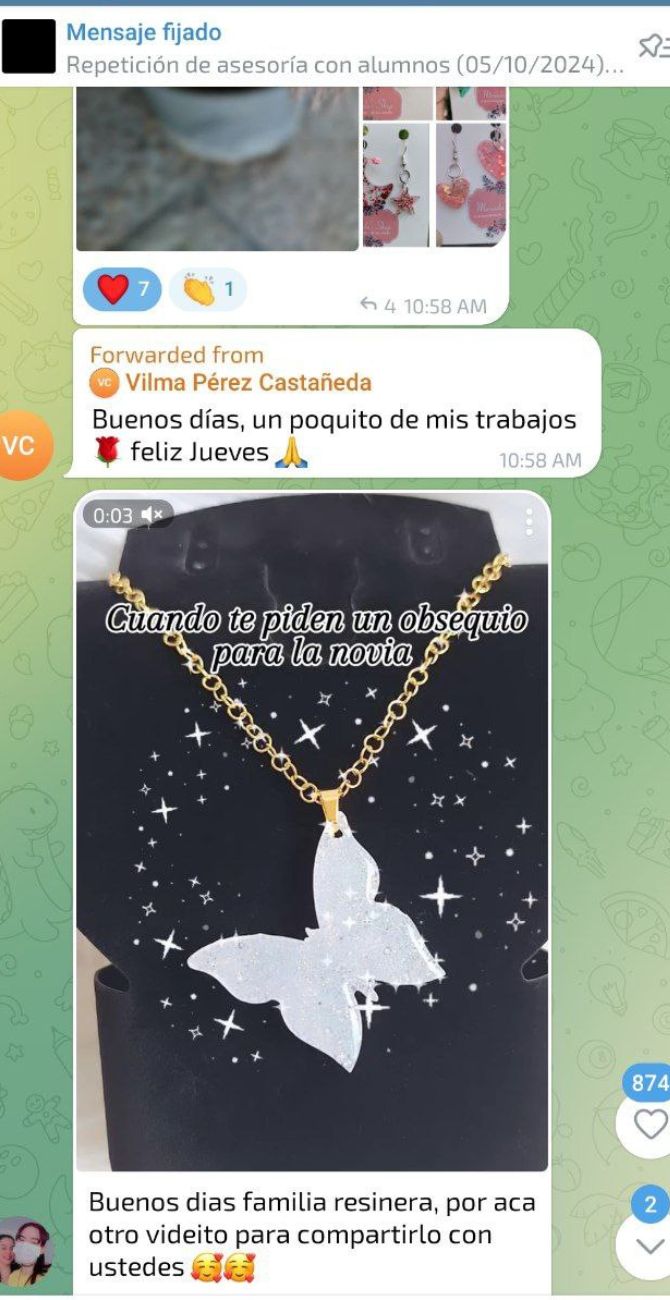The image size is (670, 1300).
Task: Open the VC sender avatar
Action: [x=22, y=446]
